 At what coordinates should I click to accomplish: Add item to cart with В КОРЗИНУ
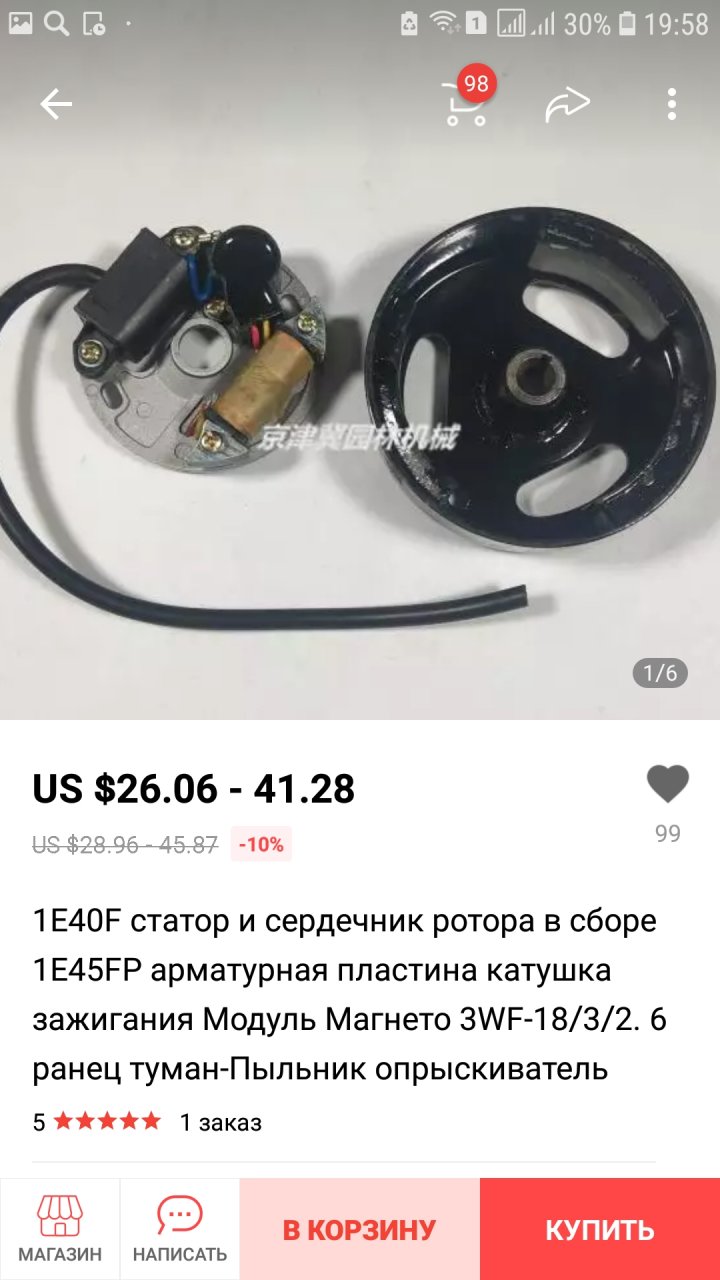coord(360,1229)
